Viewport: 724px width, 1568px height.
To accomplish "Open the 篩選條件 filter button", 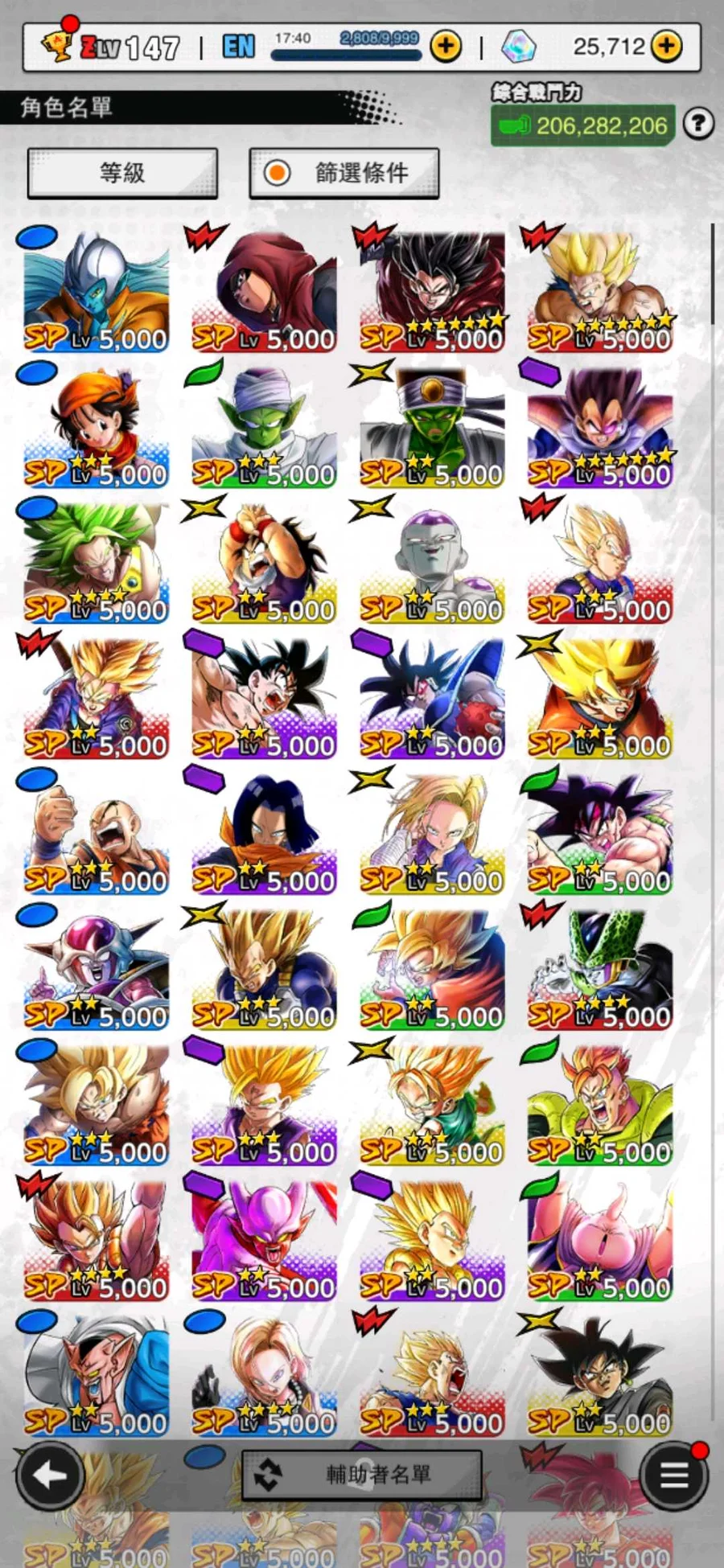I will click(344, 173).
